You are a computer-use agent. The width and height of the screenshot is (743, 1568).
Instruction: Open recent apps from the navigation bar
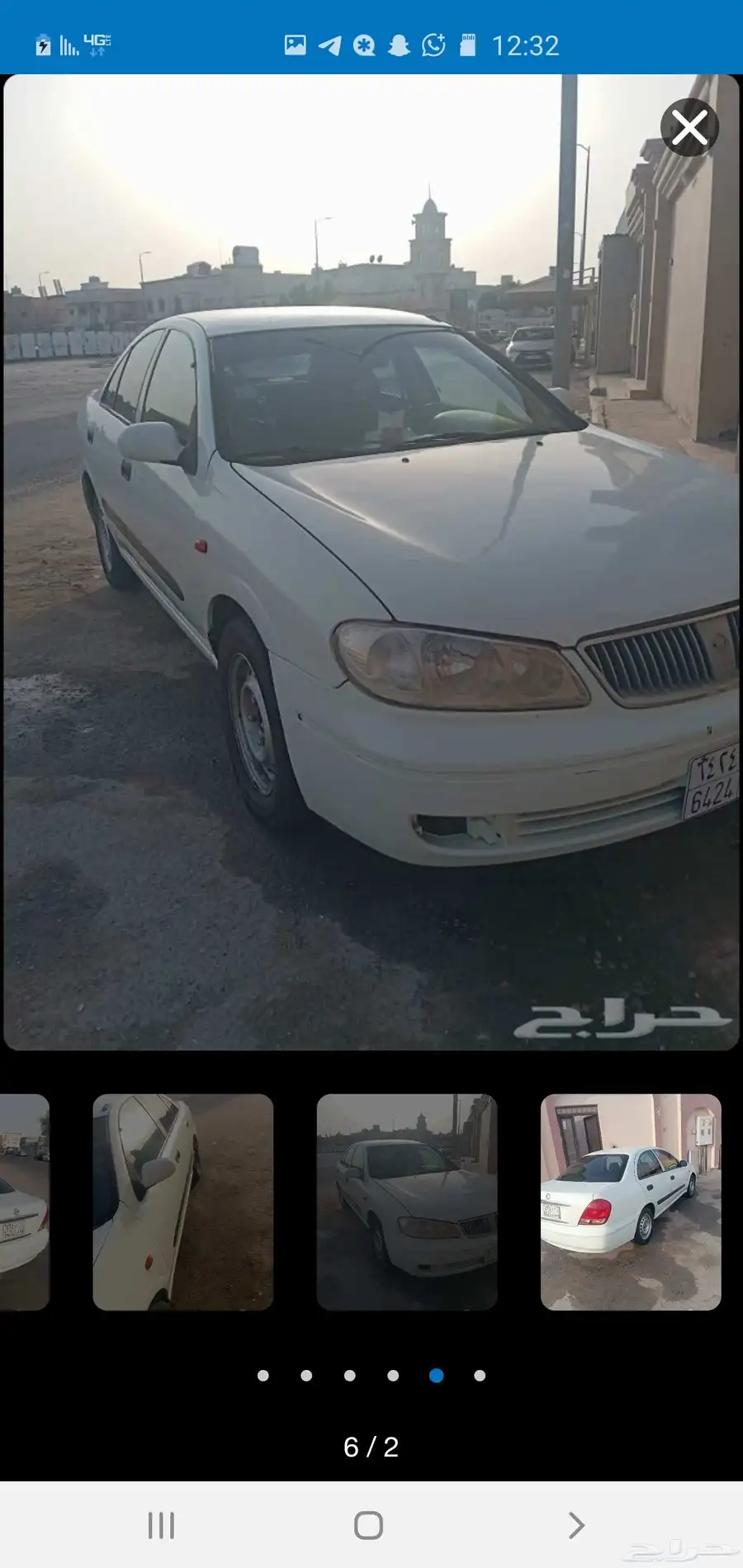(161, 1525)
